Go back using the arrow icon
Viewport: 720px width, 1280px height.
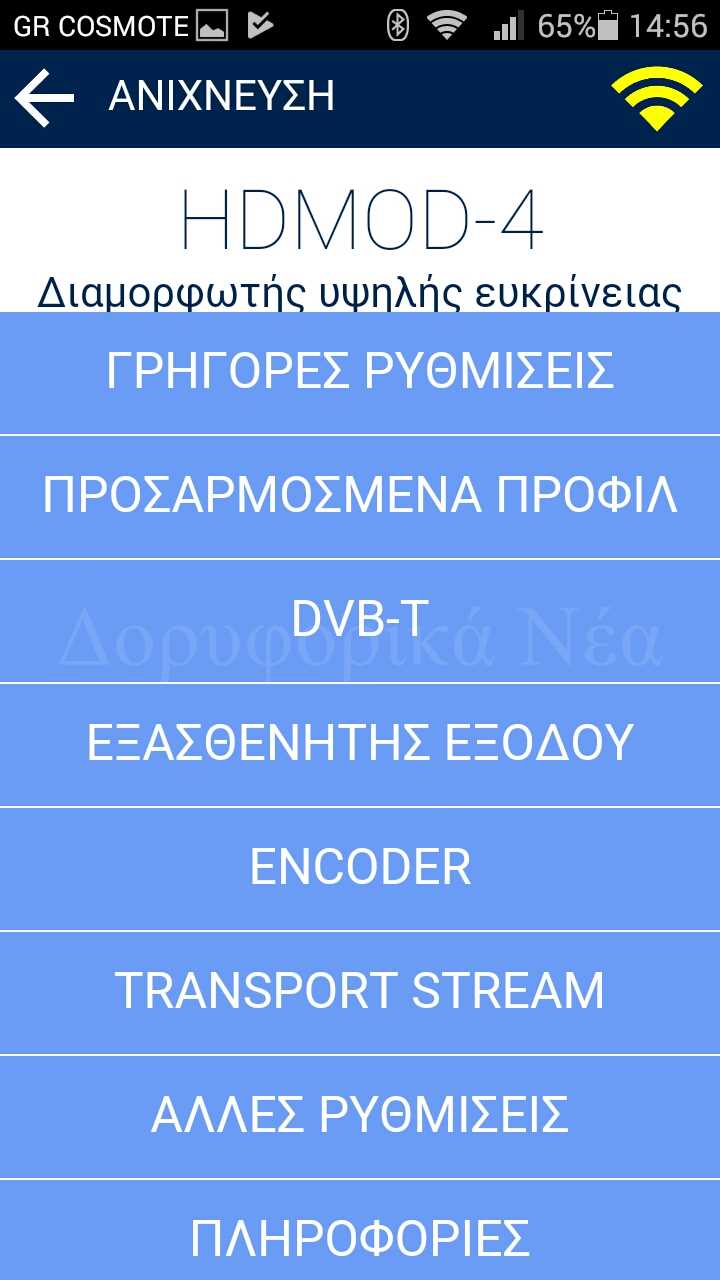click(45, 98)
